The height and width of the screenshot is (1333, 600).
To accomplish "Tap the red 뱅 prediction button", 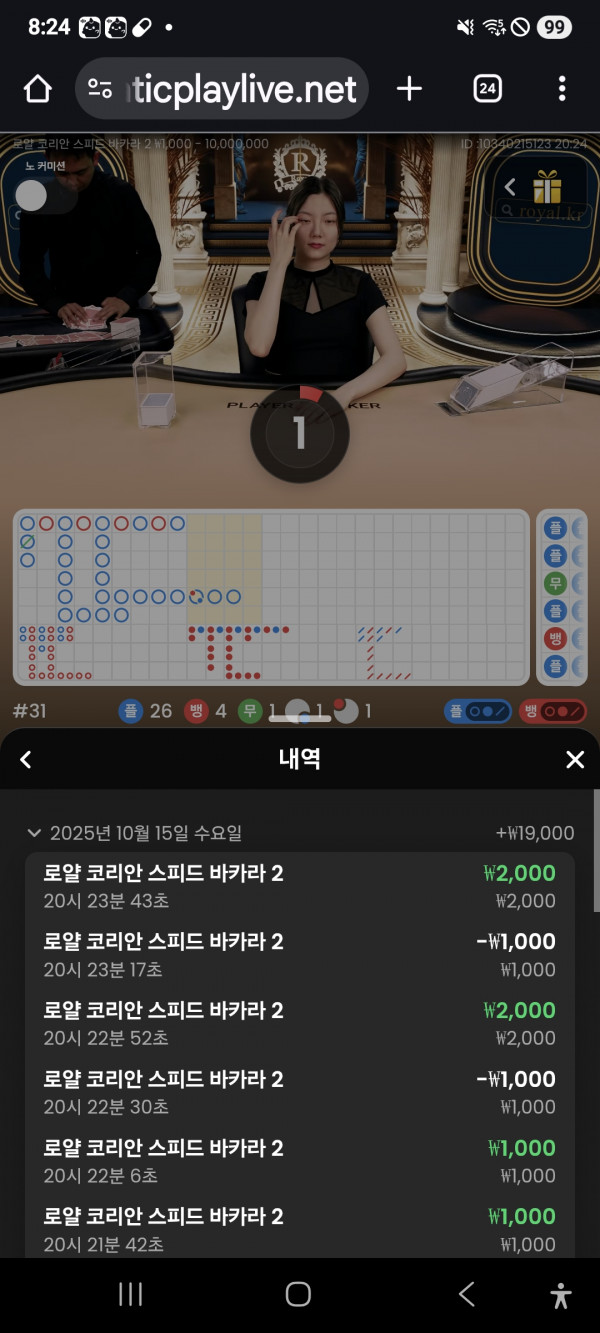I will click(x=552, y=711).
